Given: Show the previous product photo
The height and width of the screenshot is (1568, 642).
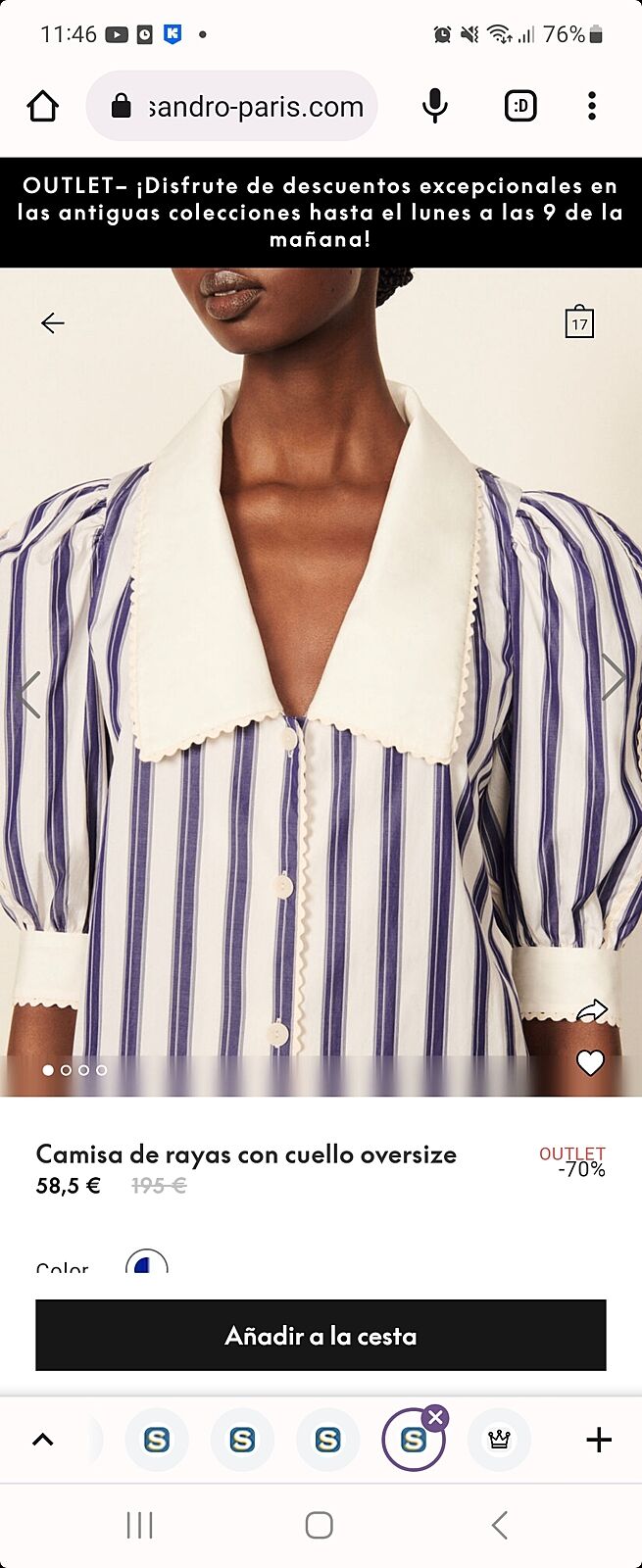Looking at the screenshot, I should (29, 694).
